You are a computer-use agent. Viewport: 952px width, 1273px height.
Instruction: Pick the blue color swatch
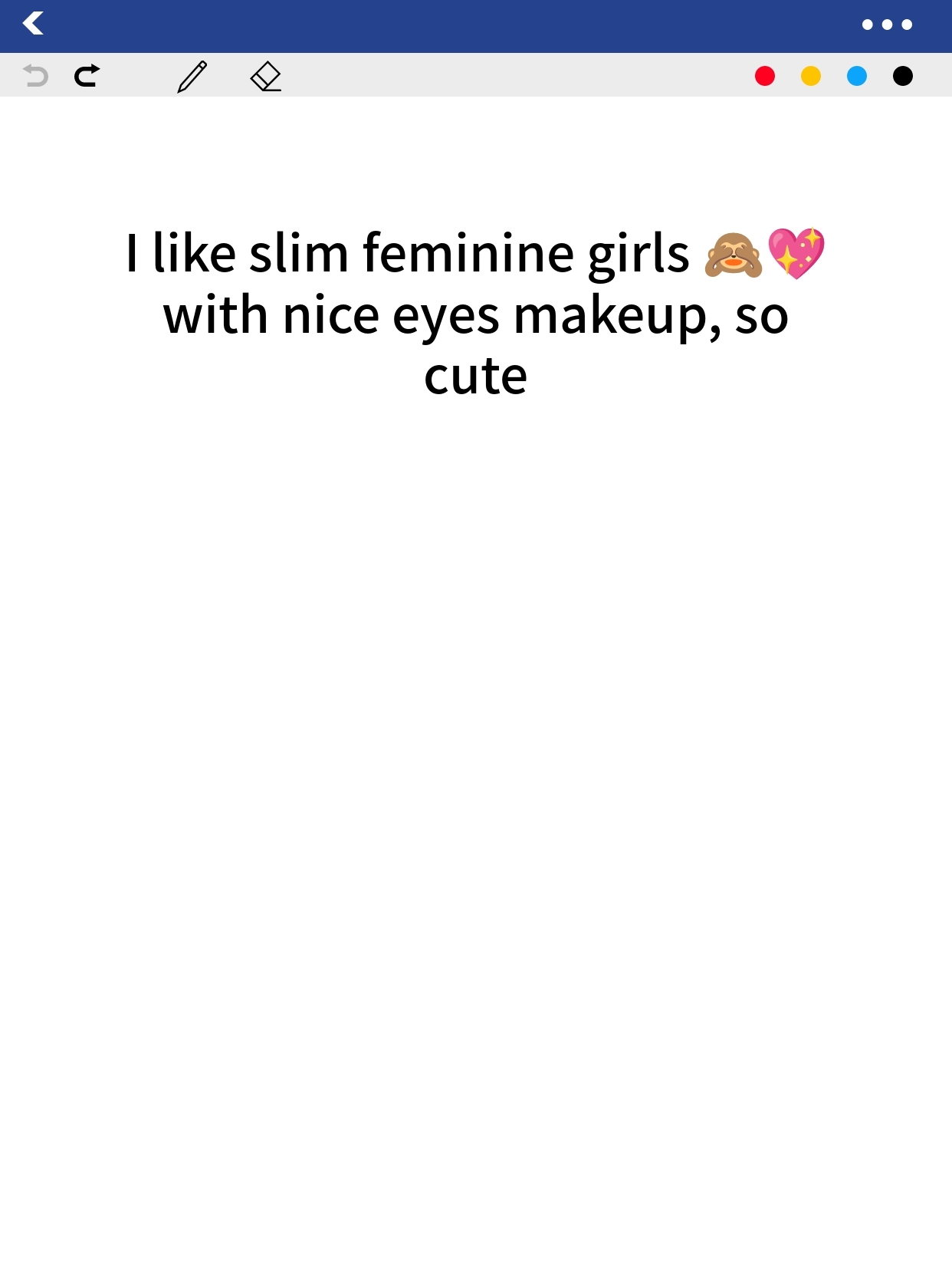pos(857,76)
